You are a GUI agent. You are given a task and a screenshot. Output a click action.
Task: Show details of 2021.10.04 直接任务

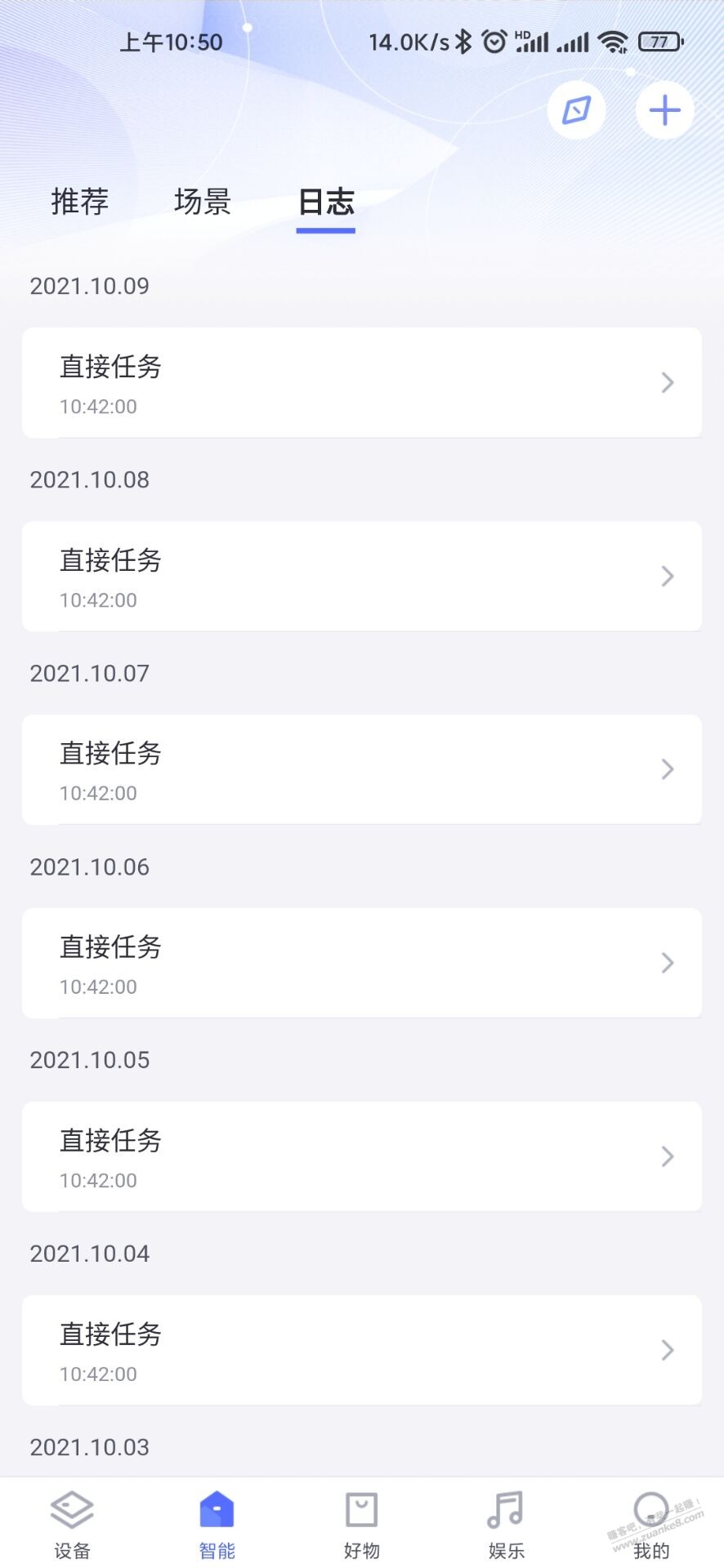(362, 1350)
